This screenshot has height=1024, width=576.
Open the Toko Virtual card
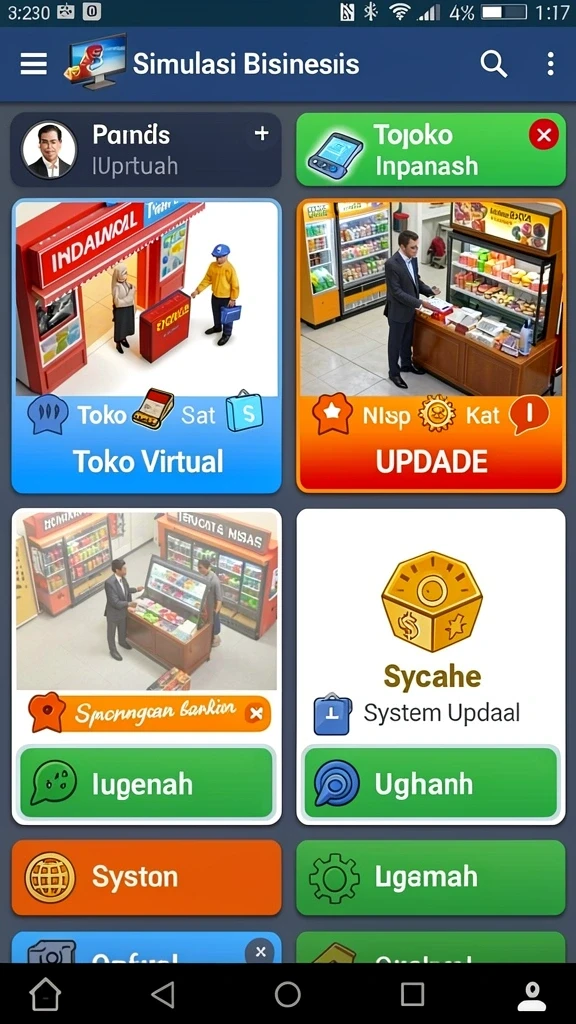click(146, 345)
